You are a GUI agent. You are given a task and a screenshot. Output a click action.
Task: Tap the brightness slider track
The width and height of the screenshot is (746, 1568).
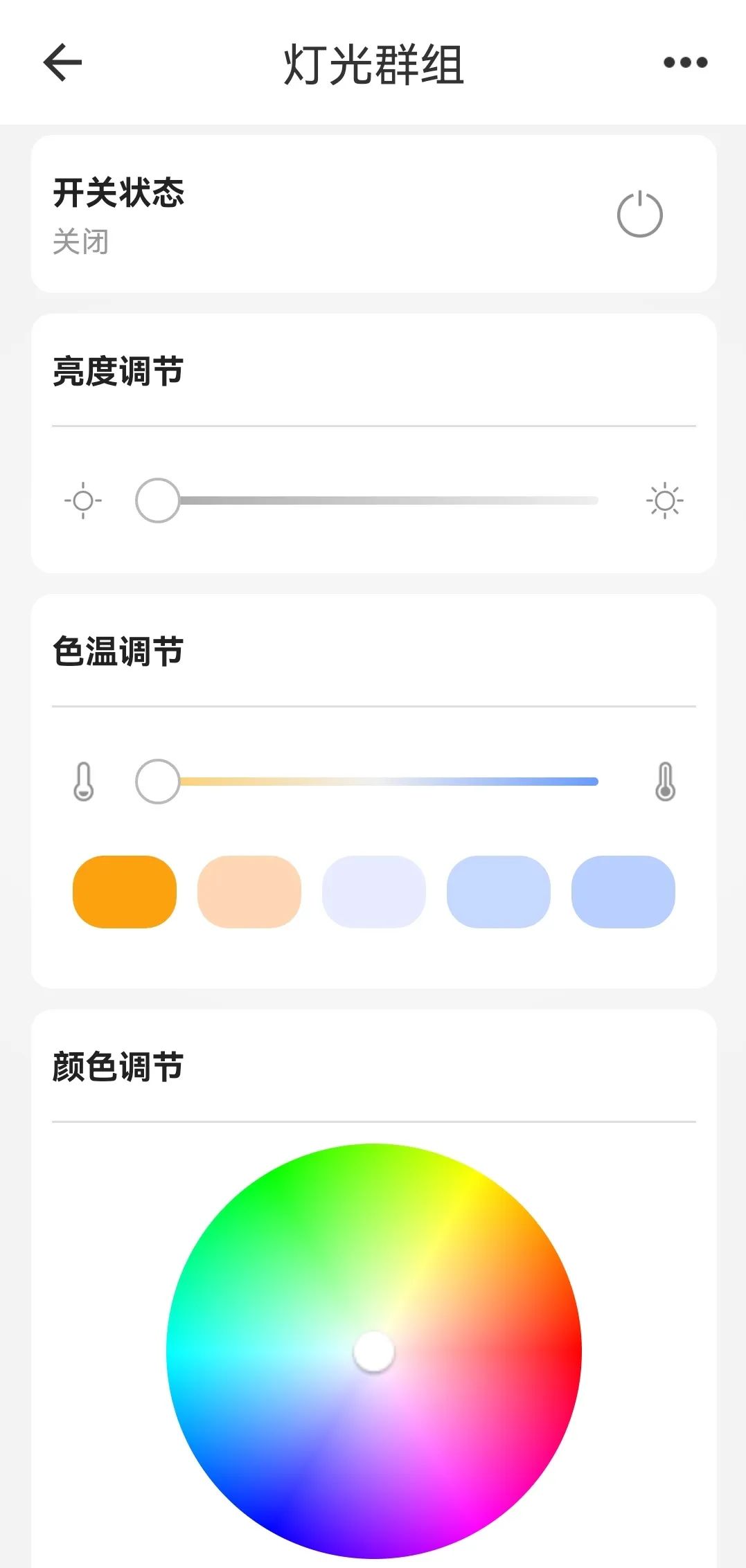(388, 501)
